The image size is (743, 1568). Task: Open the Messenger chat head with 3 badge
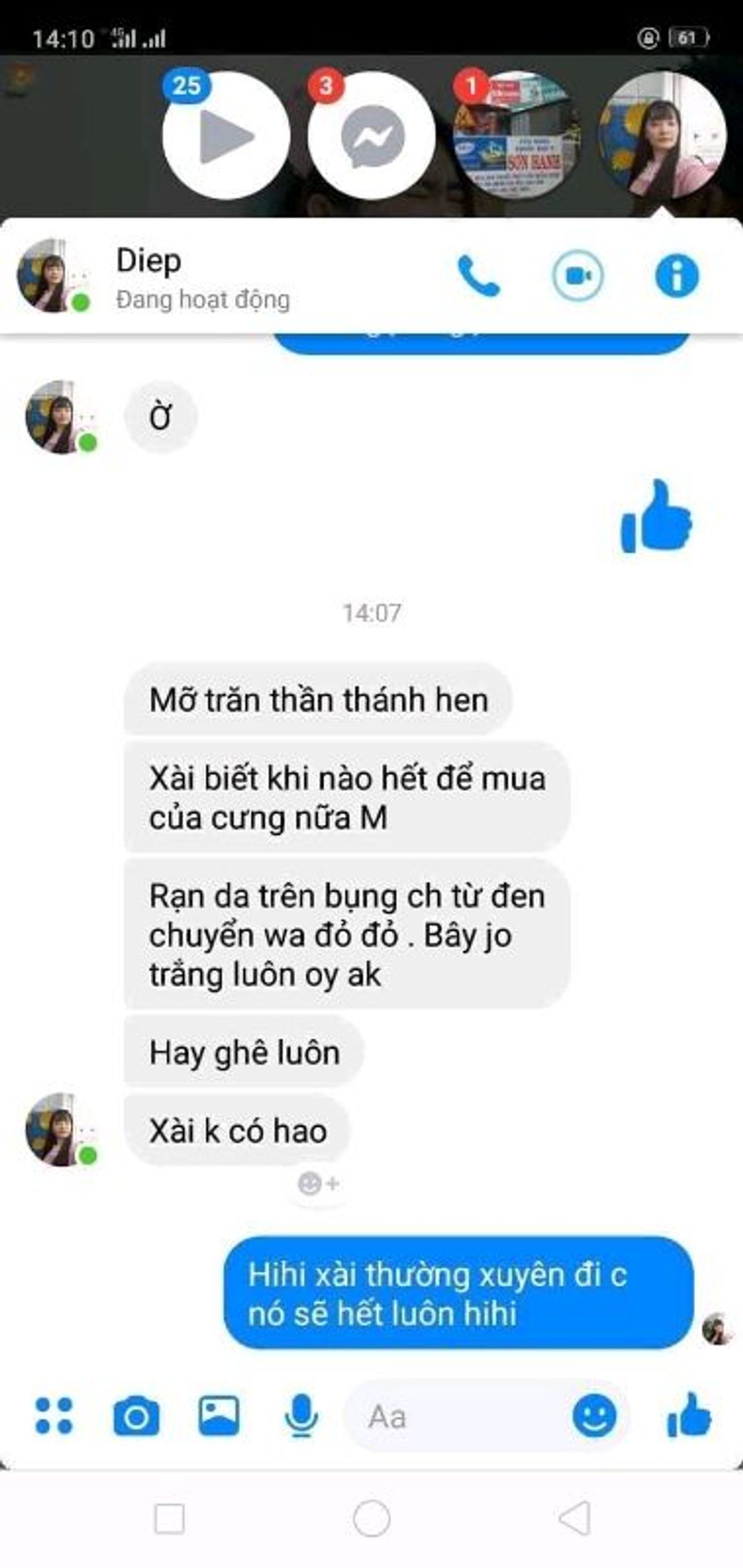point(371,136)
